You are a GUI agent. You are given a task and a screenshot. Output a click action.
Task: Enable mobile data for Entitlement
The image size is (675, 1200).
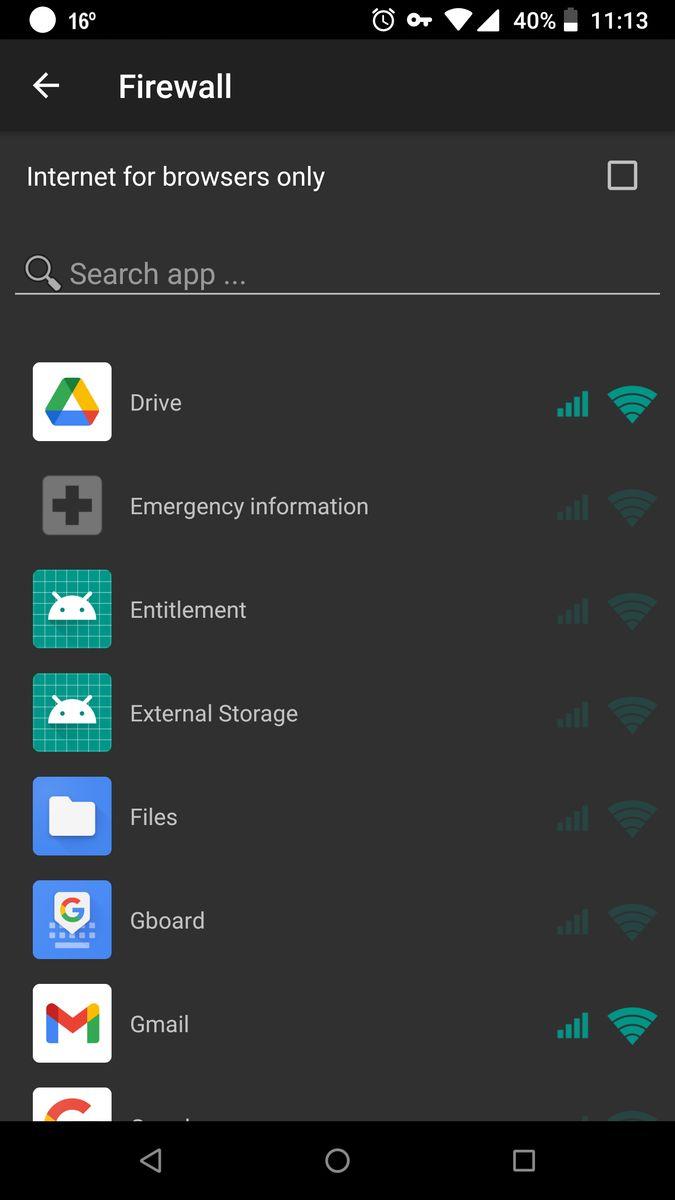coord(573,610)
